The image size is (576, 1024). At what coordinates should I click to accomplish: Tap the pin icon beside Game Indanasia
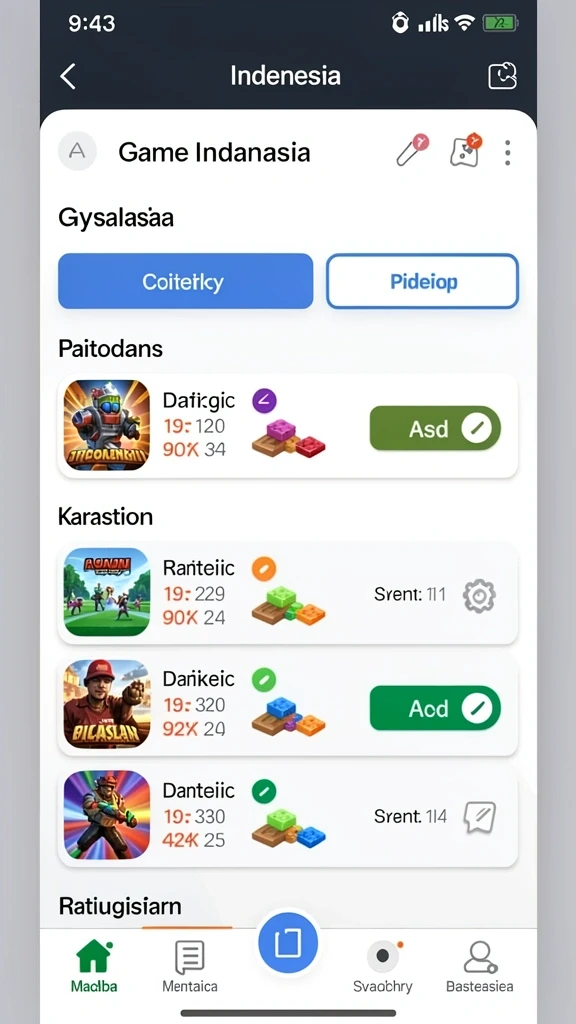pyautogui.click(x=413, y=150)
